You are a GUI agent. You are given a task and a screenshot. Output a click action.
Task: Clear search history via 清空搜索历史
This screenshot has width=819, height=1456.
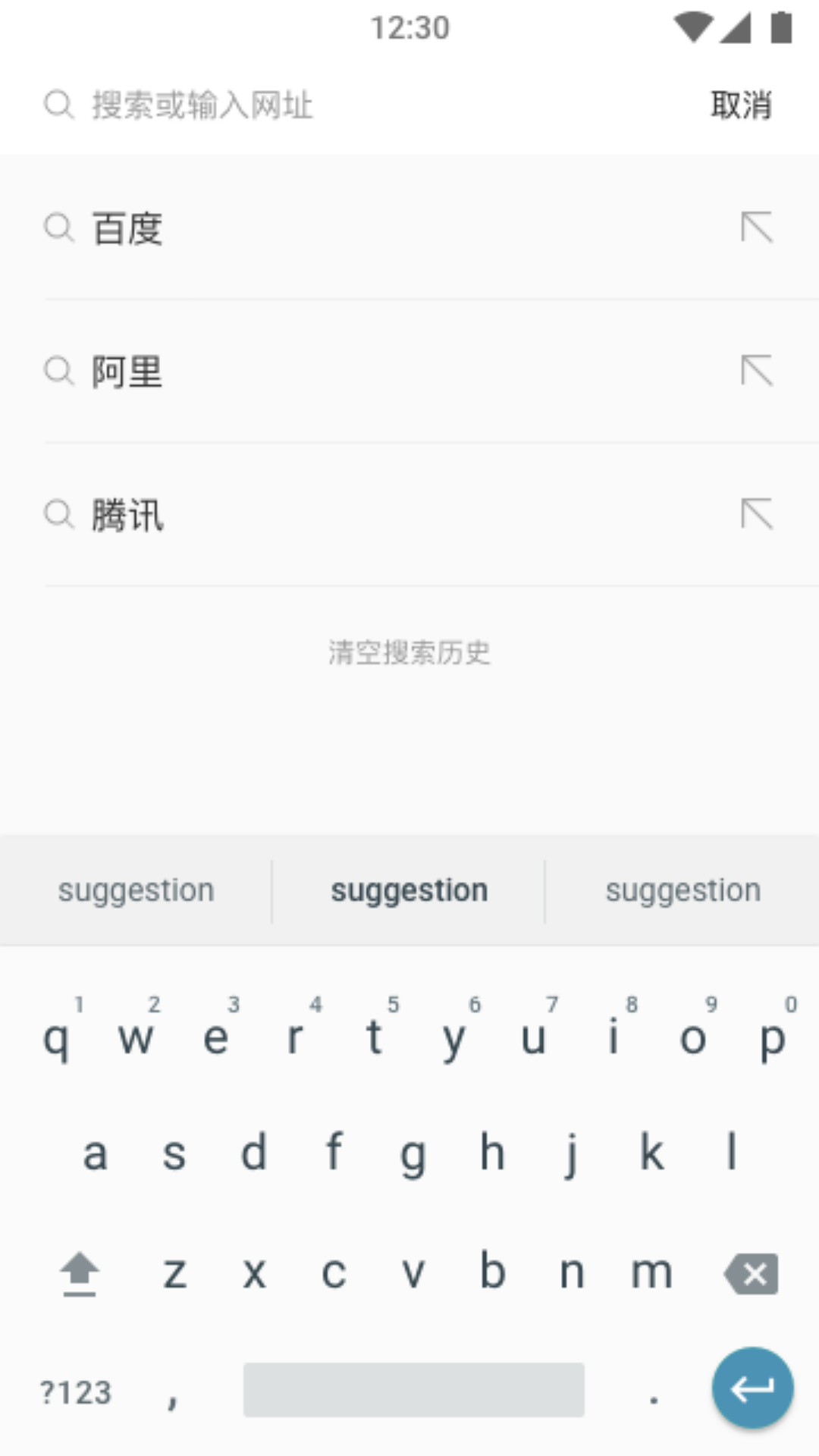409,652
